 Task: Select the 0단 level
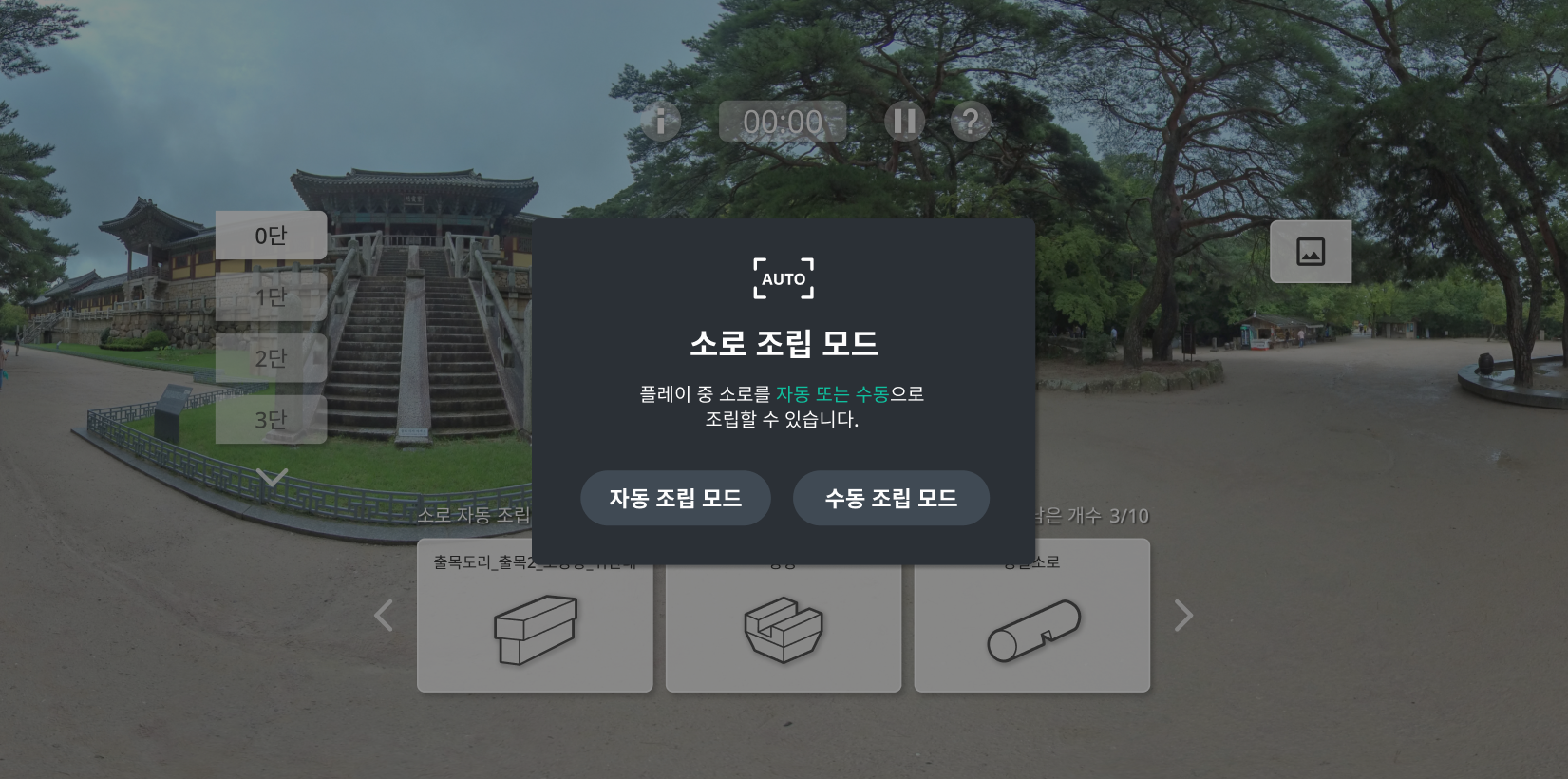tap(271, 236)
